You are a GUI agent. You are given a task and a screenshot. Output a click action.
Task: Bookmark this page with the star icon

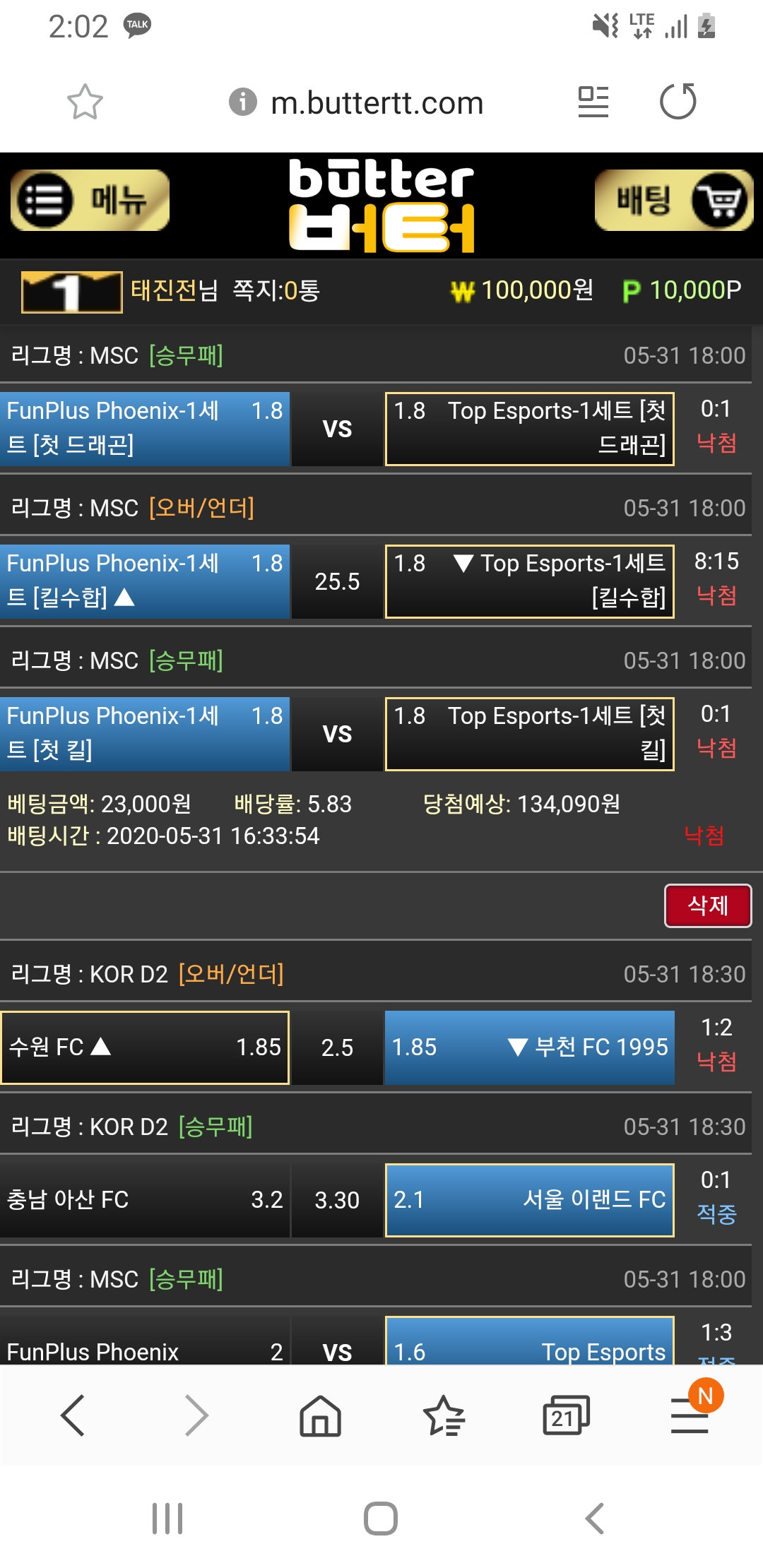(x=85, y=102)
